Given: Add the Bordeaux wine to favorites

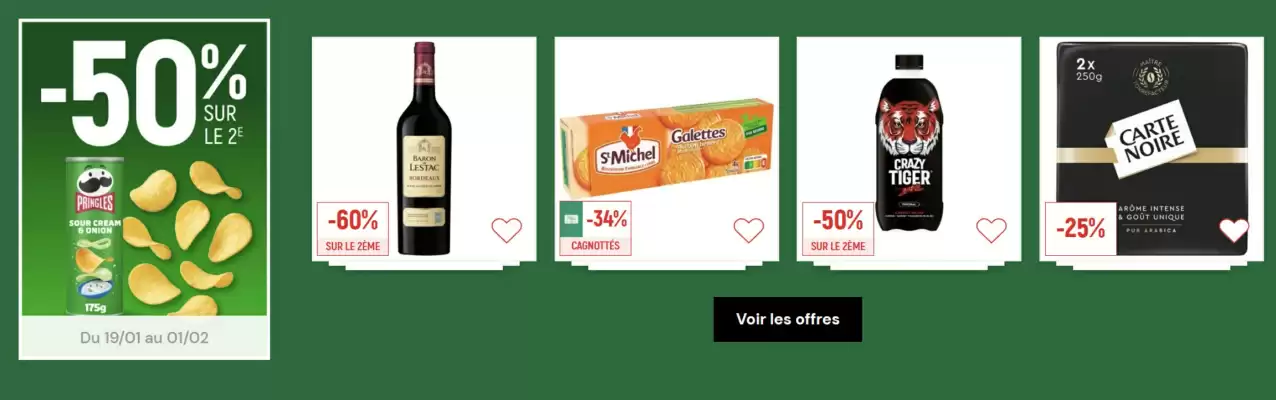Looking at the screenshot, I should (506, 230).
